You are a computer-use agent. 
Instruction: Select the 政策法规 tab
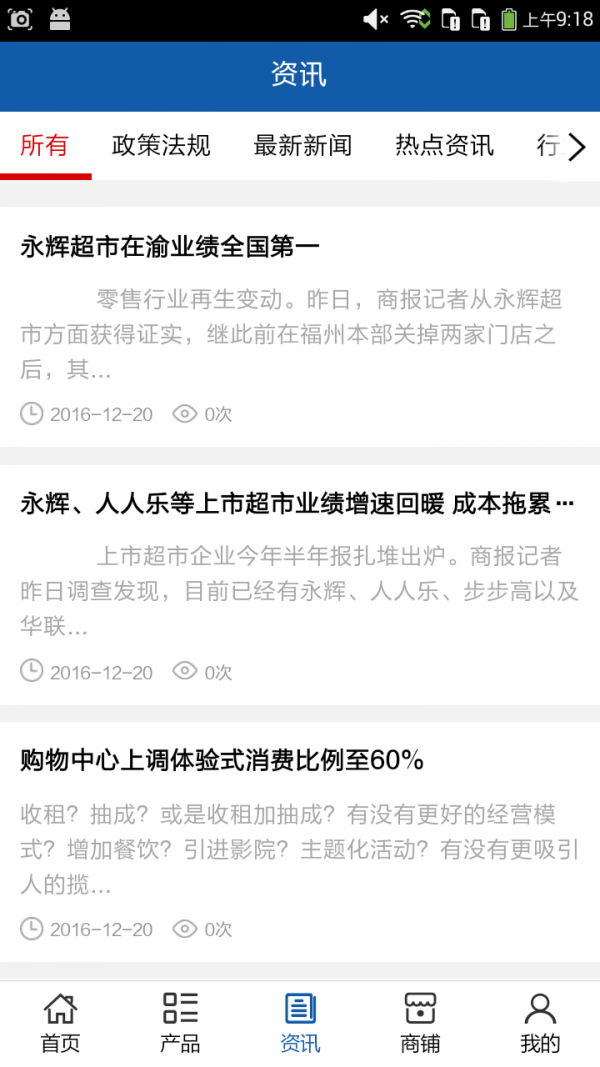(161, 146)
